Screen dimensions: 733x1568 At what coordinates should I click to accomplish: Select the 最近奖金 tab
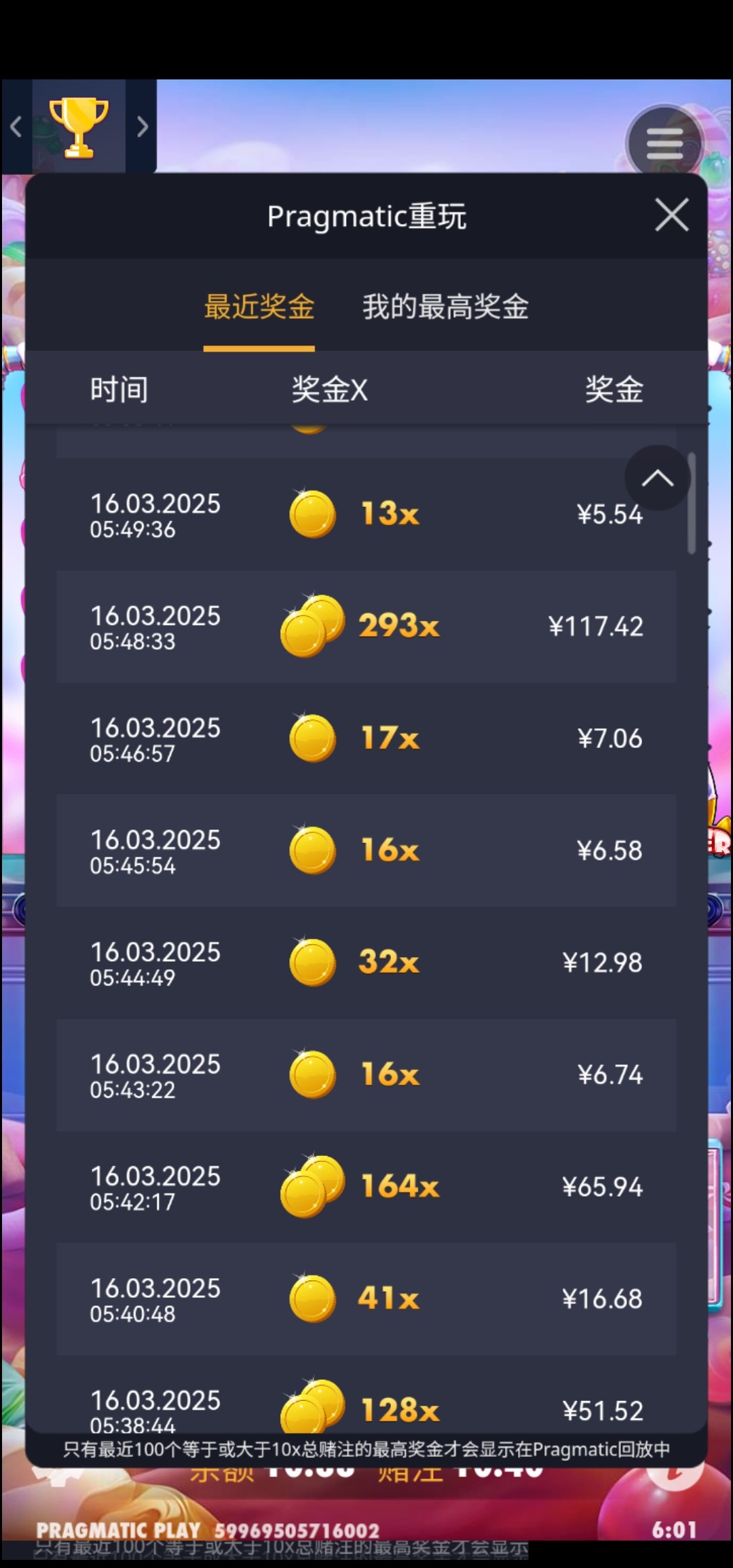click(x=259, y=307)
